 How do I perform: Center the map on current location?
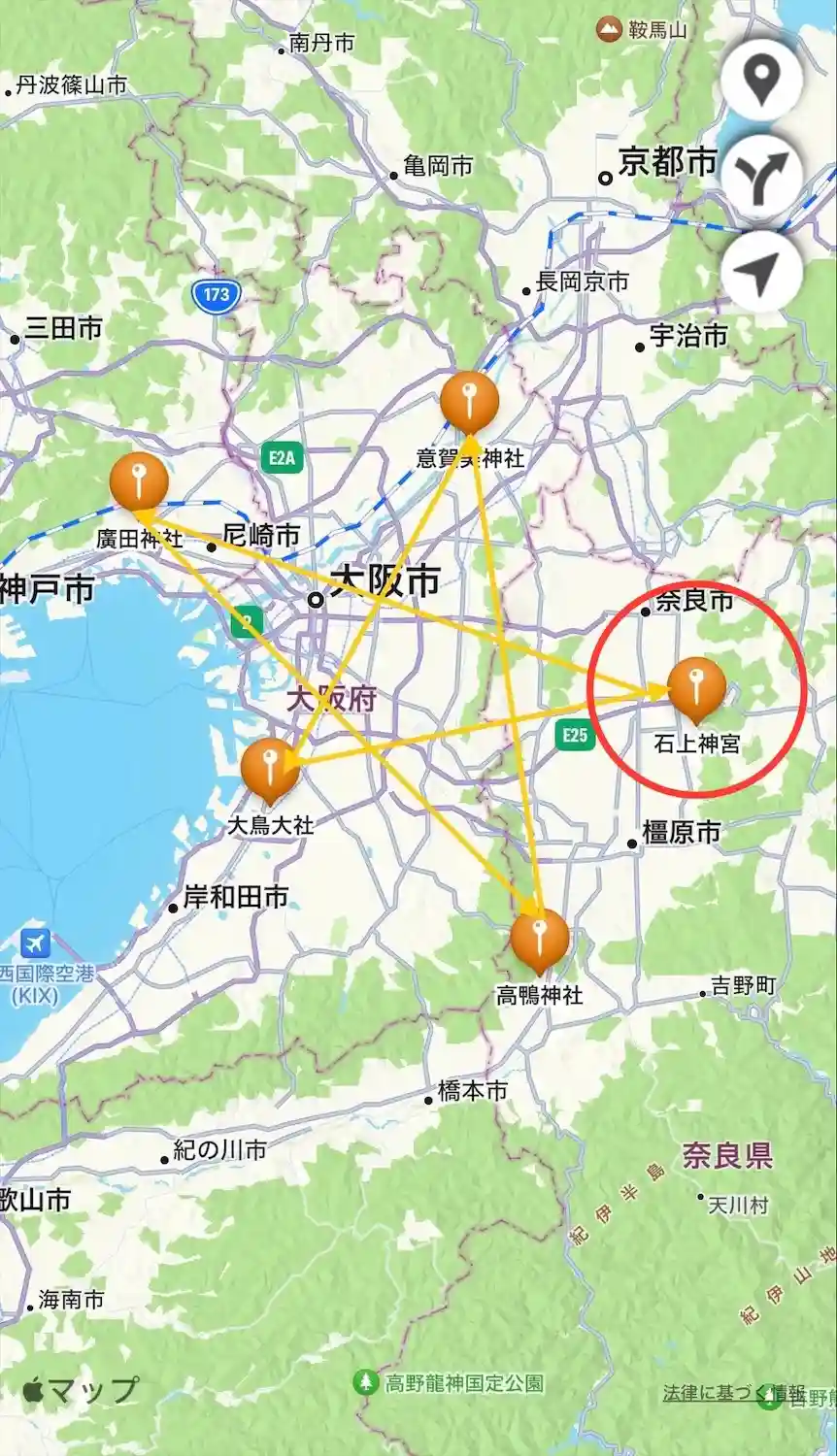click(761, 271)
